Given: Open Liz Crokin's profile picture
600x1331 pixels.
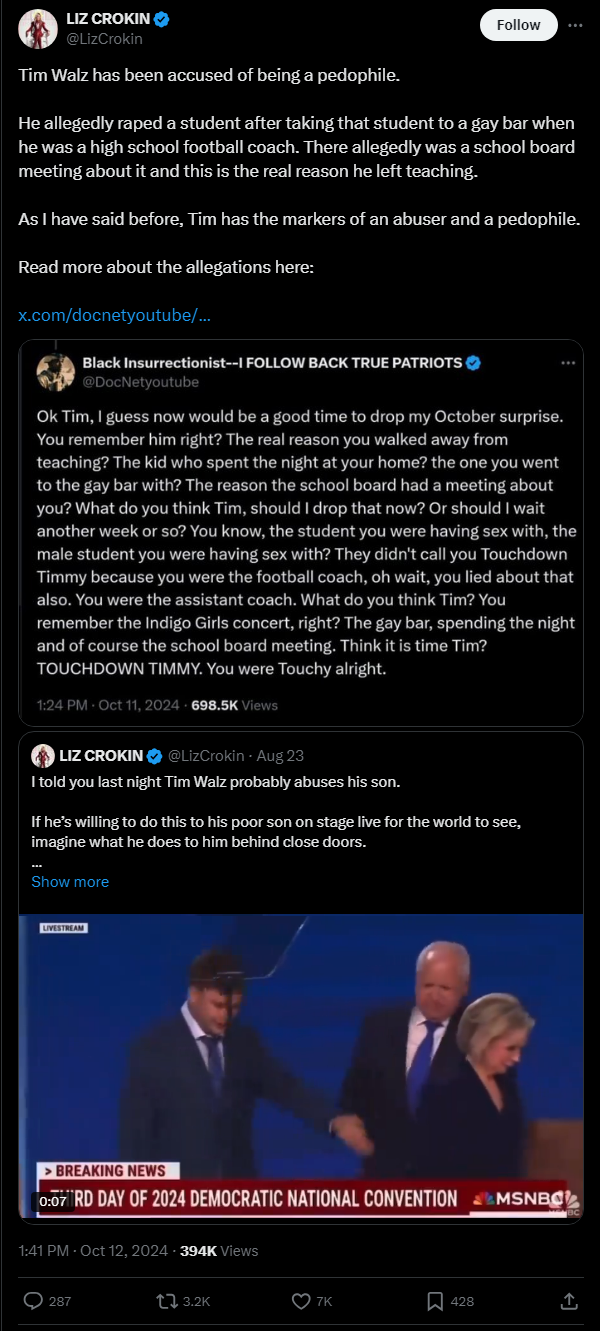Looking at the screenshot, I should [38, 29].
